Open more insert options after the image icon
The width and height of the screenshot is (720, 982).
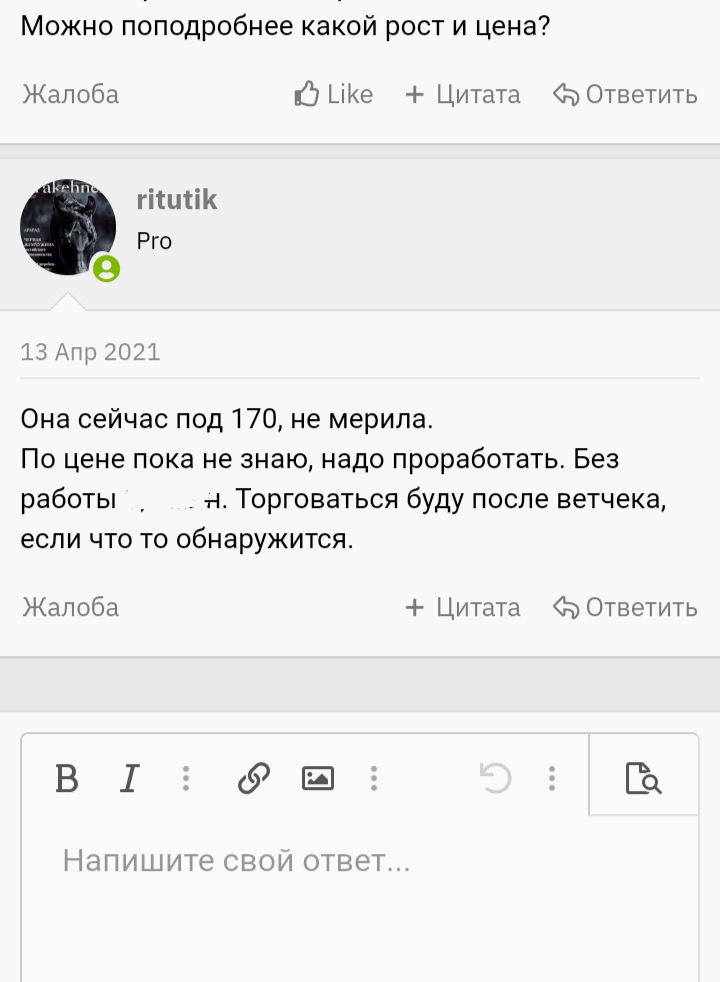(x=374, y=778)
